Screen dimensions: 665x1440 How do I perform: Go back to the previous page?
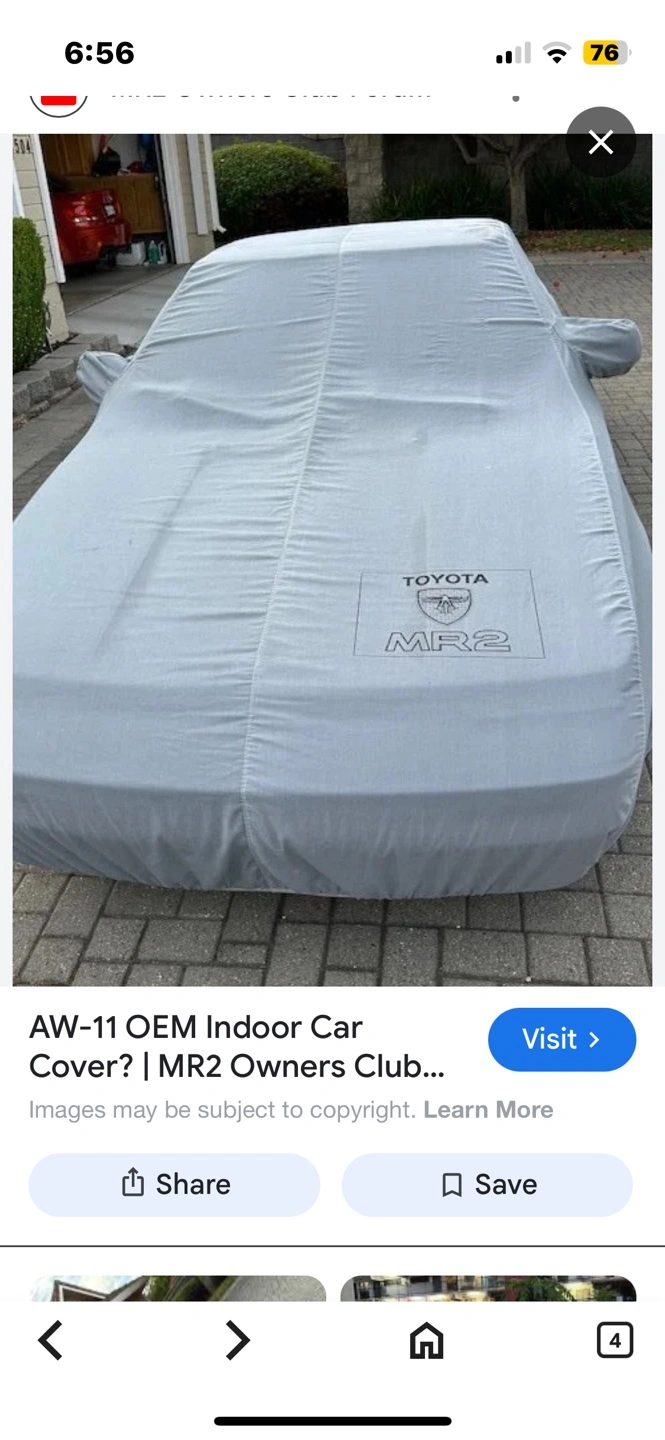pos(50,1341)
